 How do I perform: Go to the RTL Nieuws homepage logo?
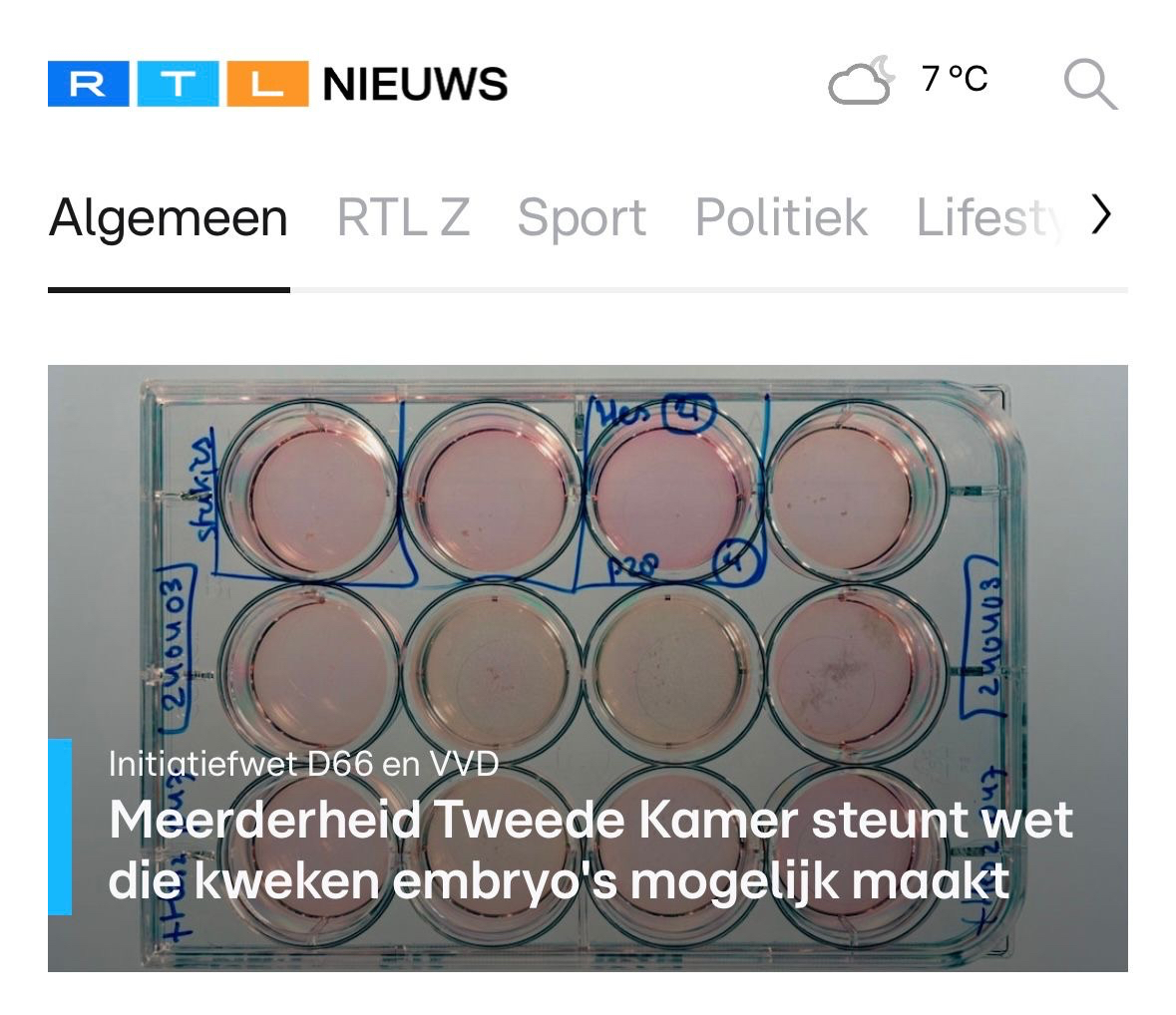point(277,84)
